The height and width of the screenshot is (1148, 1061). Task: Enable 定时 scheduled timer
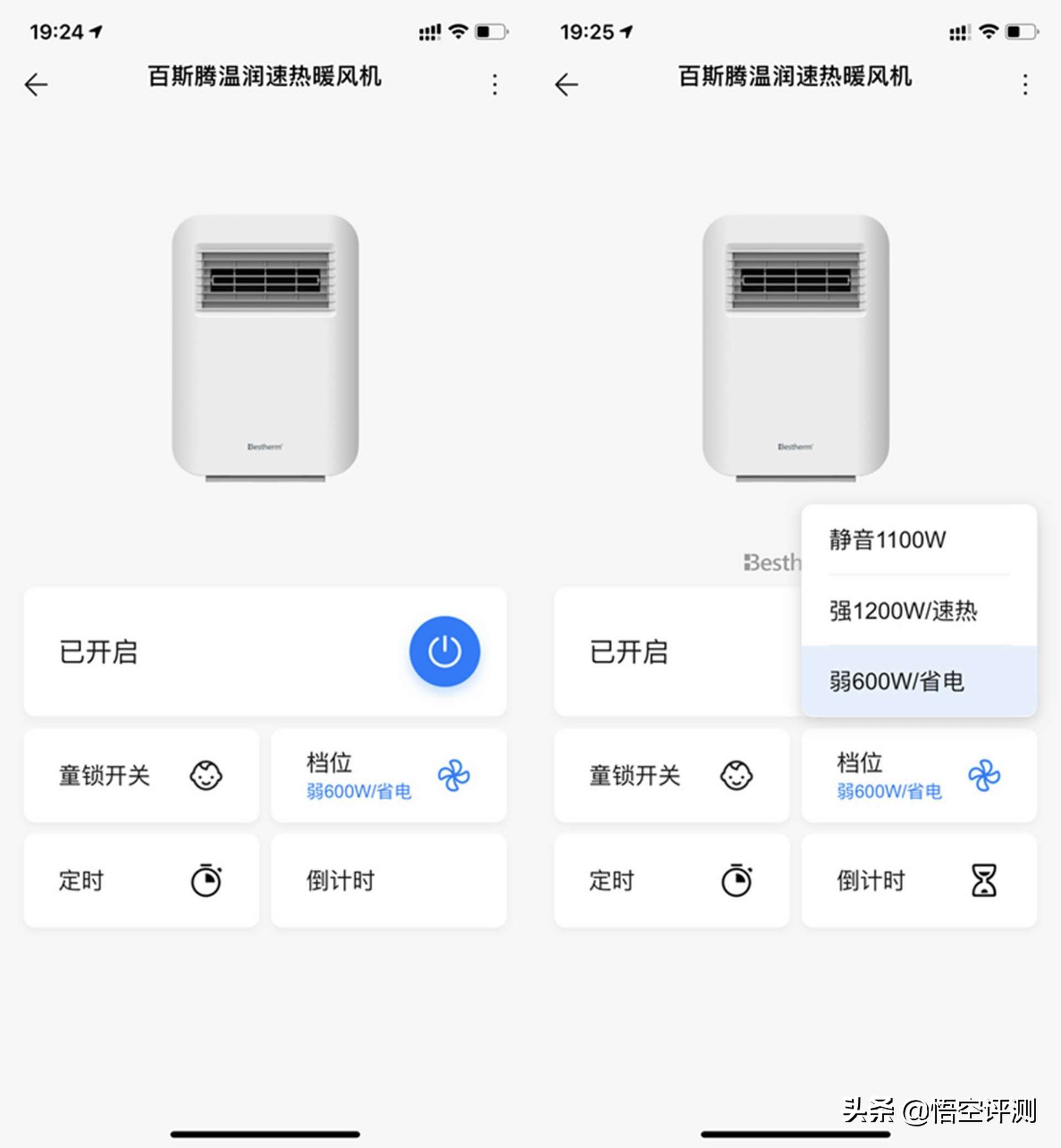click(141, 880)
